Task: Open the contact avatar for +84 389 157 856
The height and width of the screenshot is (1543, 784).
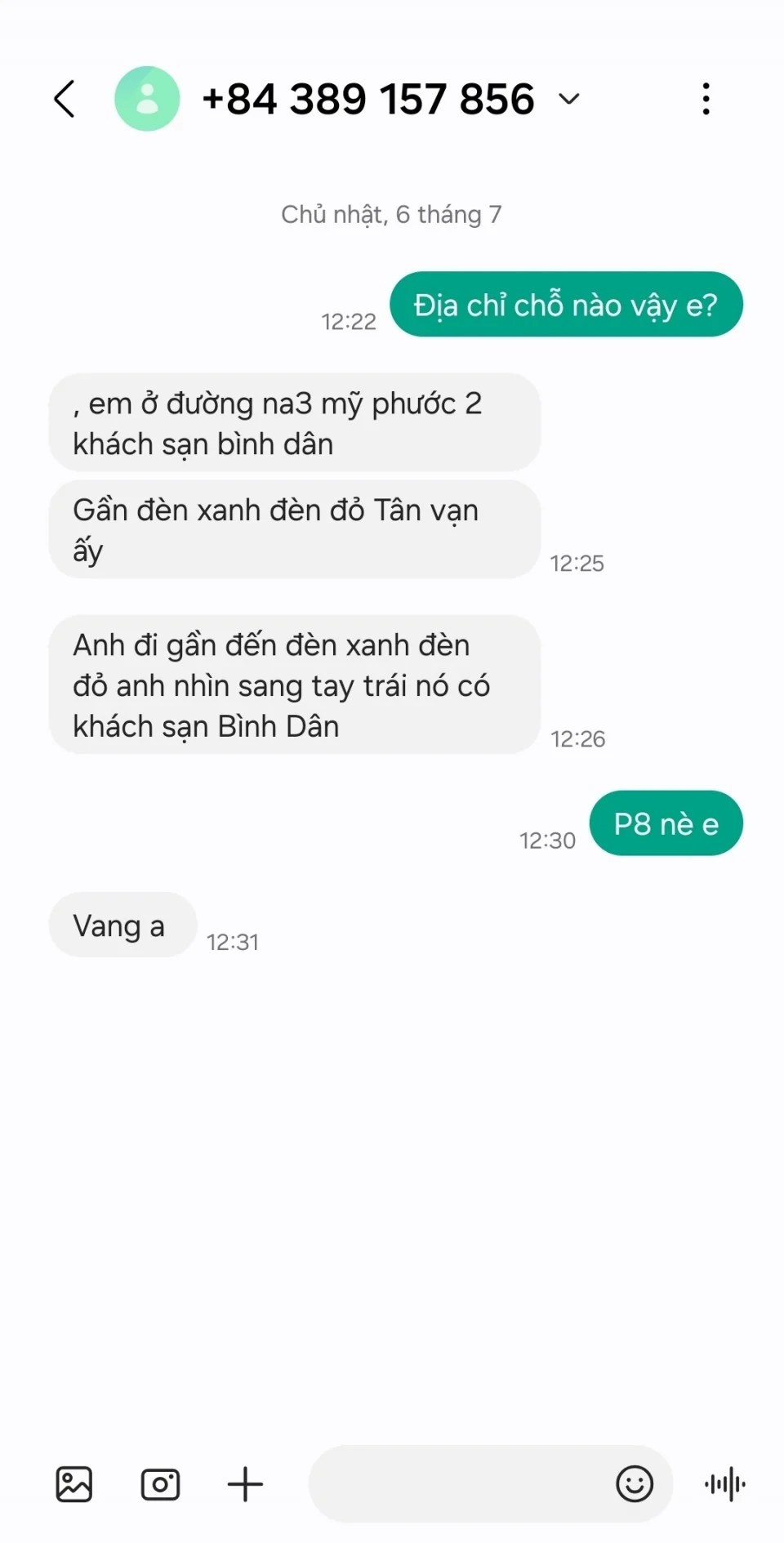Action: click(147, 99)
